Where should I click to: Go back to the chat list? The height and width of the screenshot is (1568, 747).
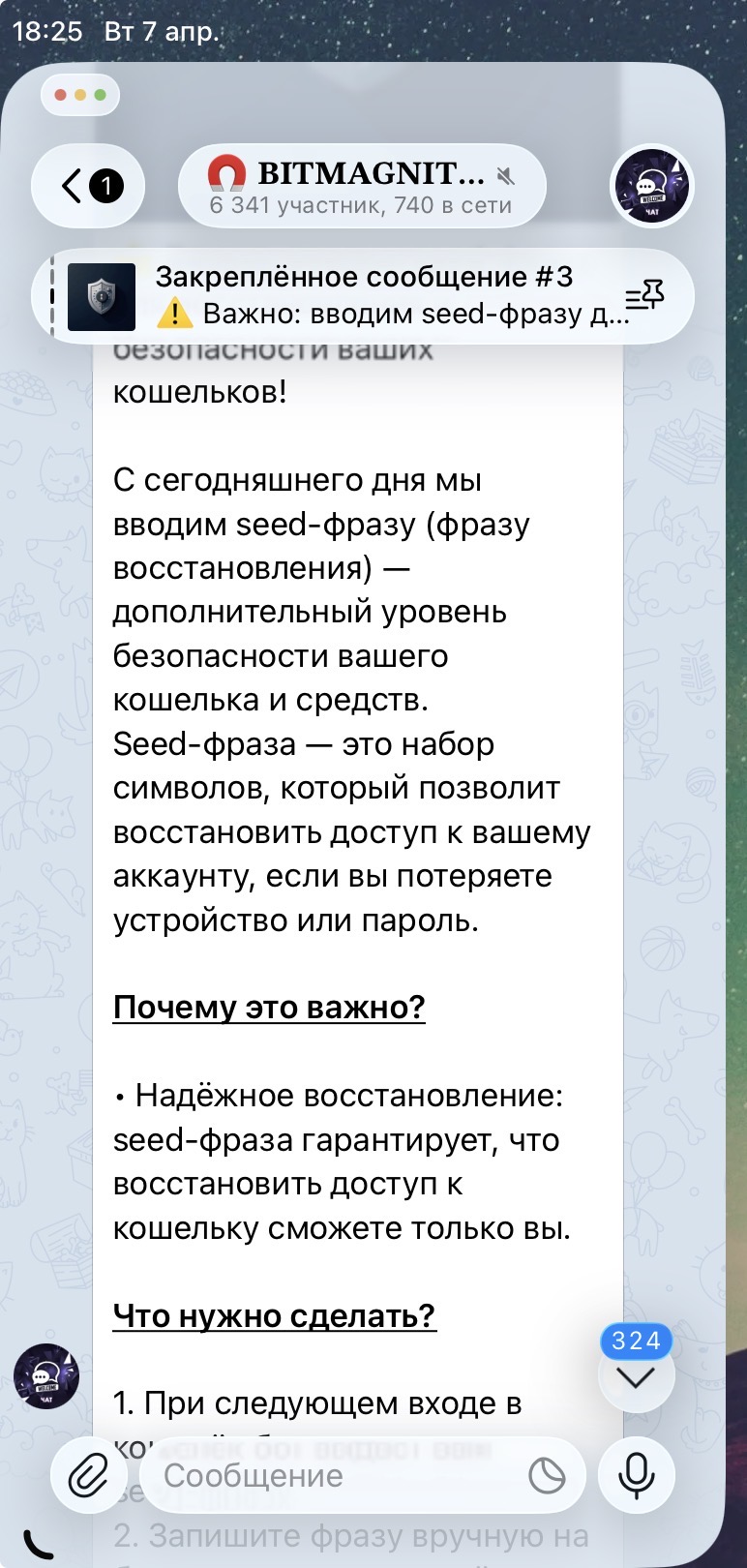[88, 185]
